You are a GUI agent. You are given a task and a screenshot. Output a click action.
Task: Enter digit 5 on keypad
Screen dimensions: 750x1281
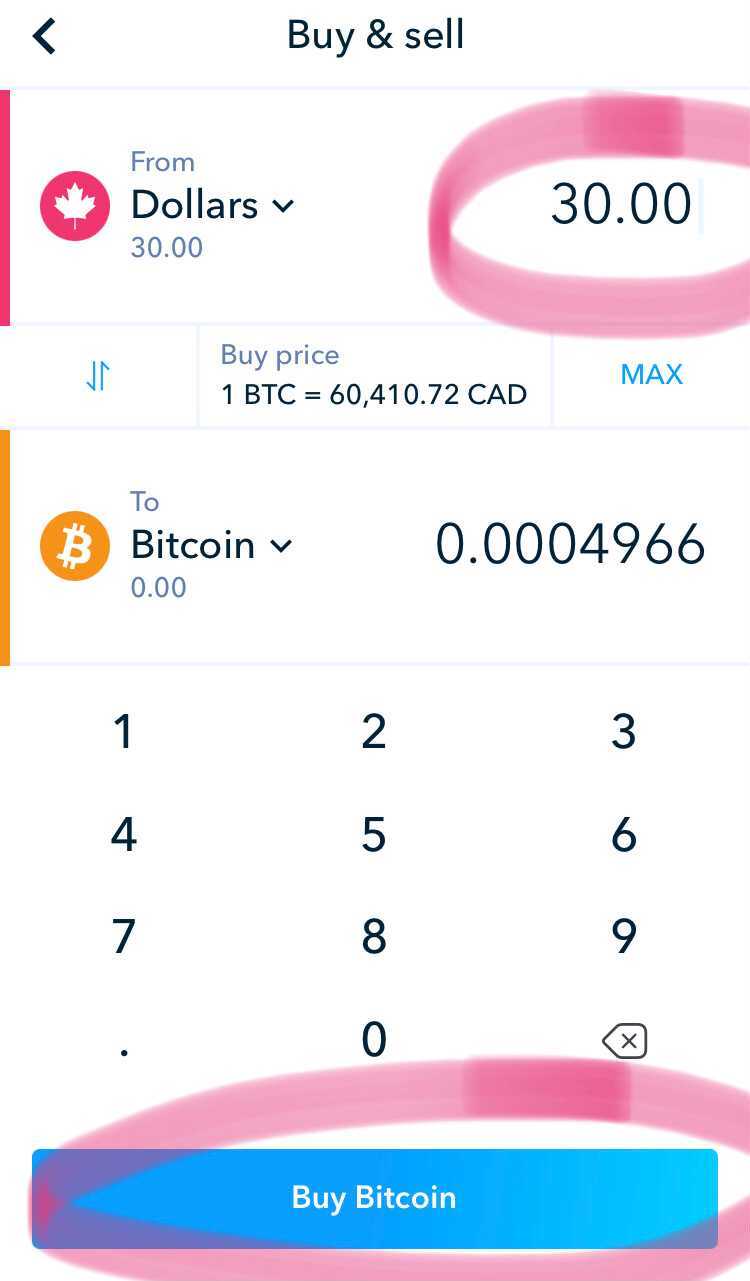[x=374, y=835]
